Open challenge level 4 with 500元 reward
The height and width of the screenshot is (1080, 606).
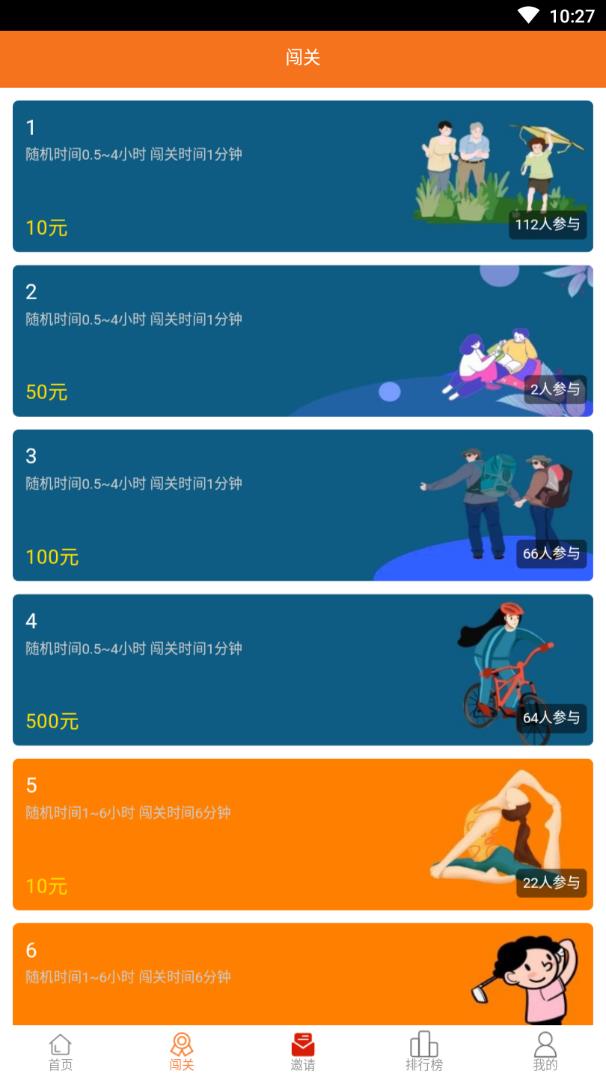(x=302, y=670)
